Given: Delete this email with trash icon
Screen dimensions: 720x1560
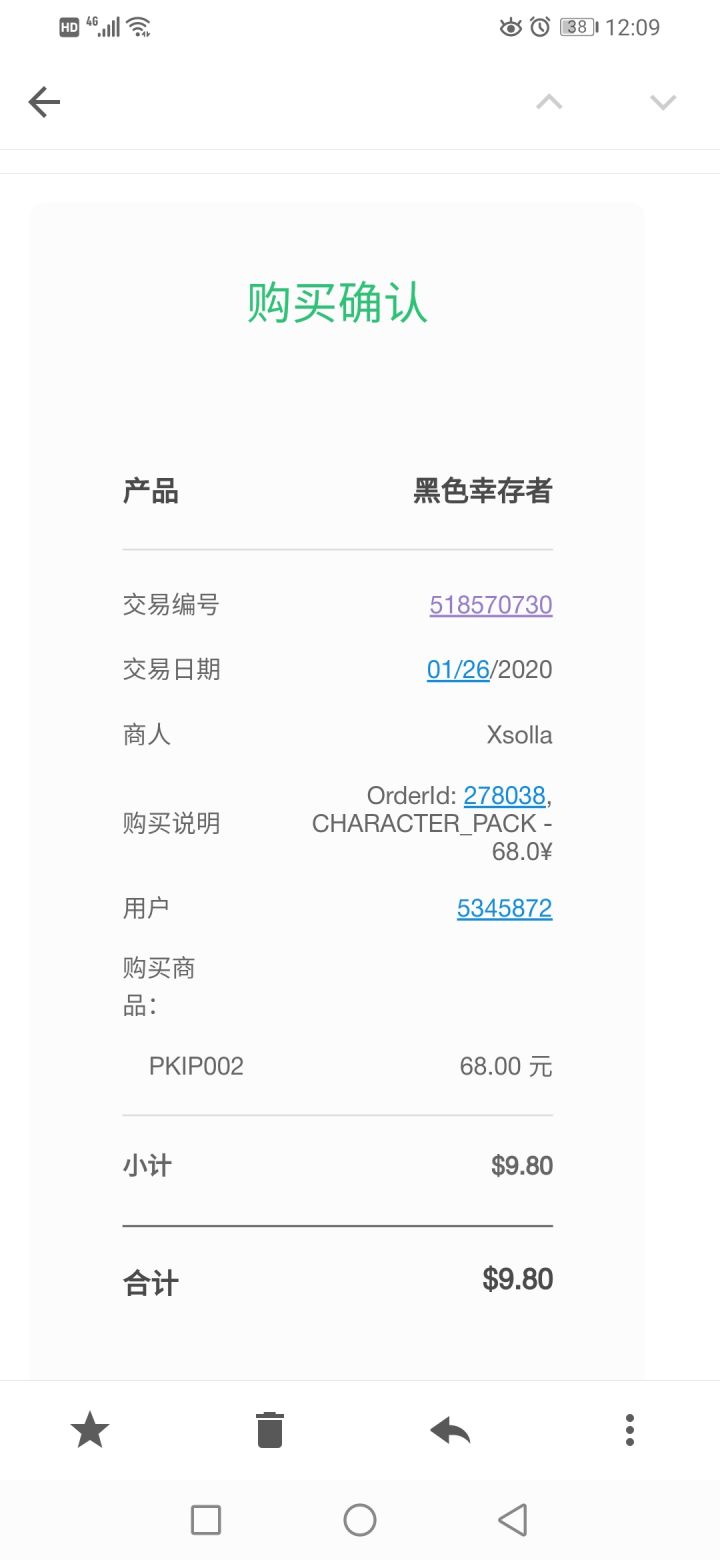Looking at the screenshot, I should 270,1430.
